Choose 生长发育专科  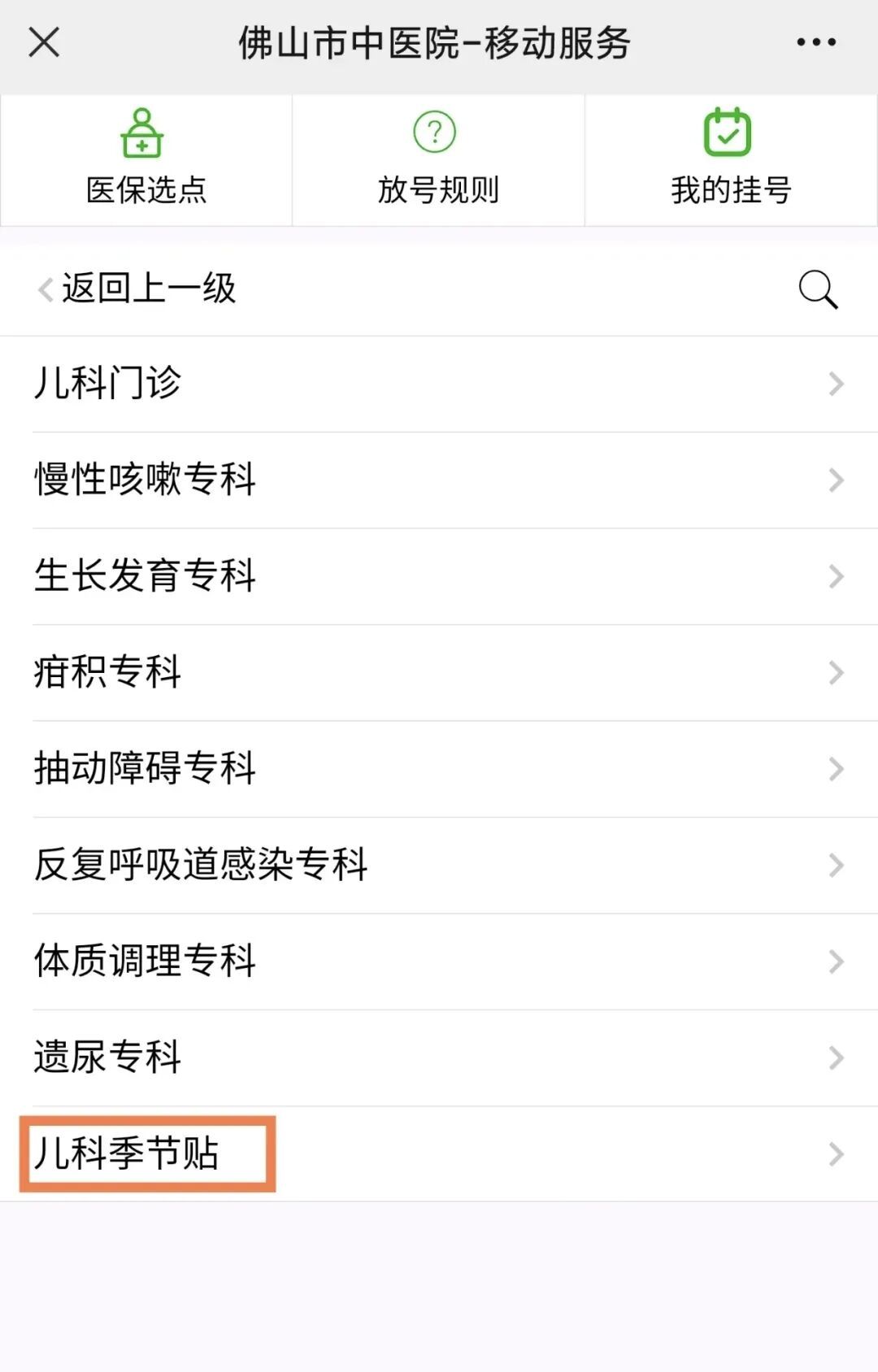click(x=439, y=575)
